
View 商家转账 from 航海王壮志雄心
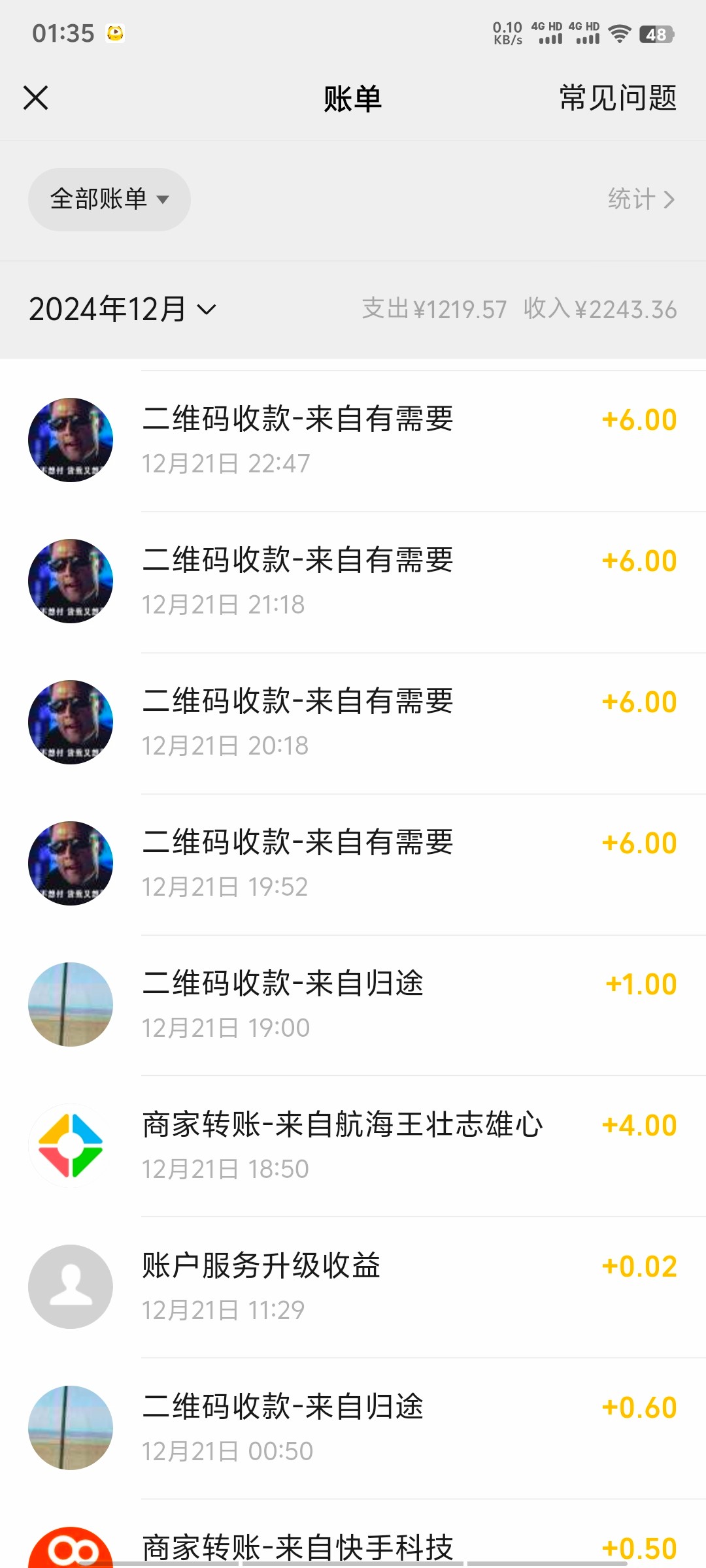pyautogui.click(x=353, y=1146)
